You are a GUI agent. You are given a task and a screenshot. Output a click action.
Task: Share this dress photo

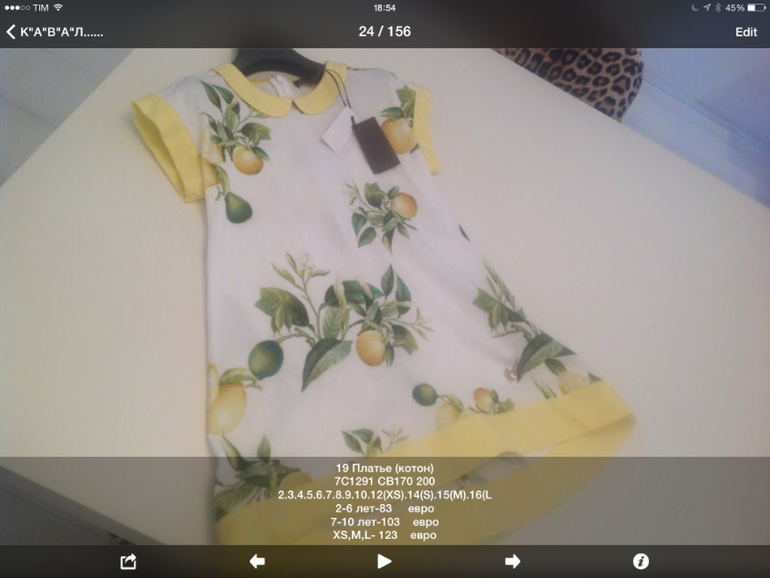tap(128, 561)
